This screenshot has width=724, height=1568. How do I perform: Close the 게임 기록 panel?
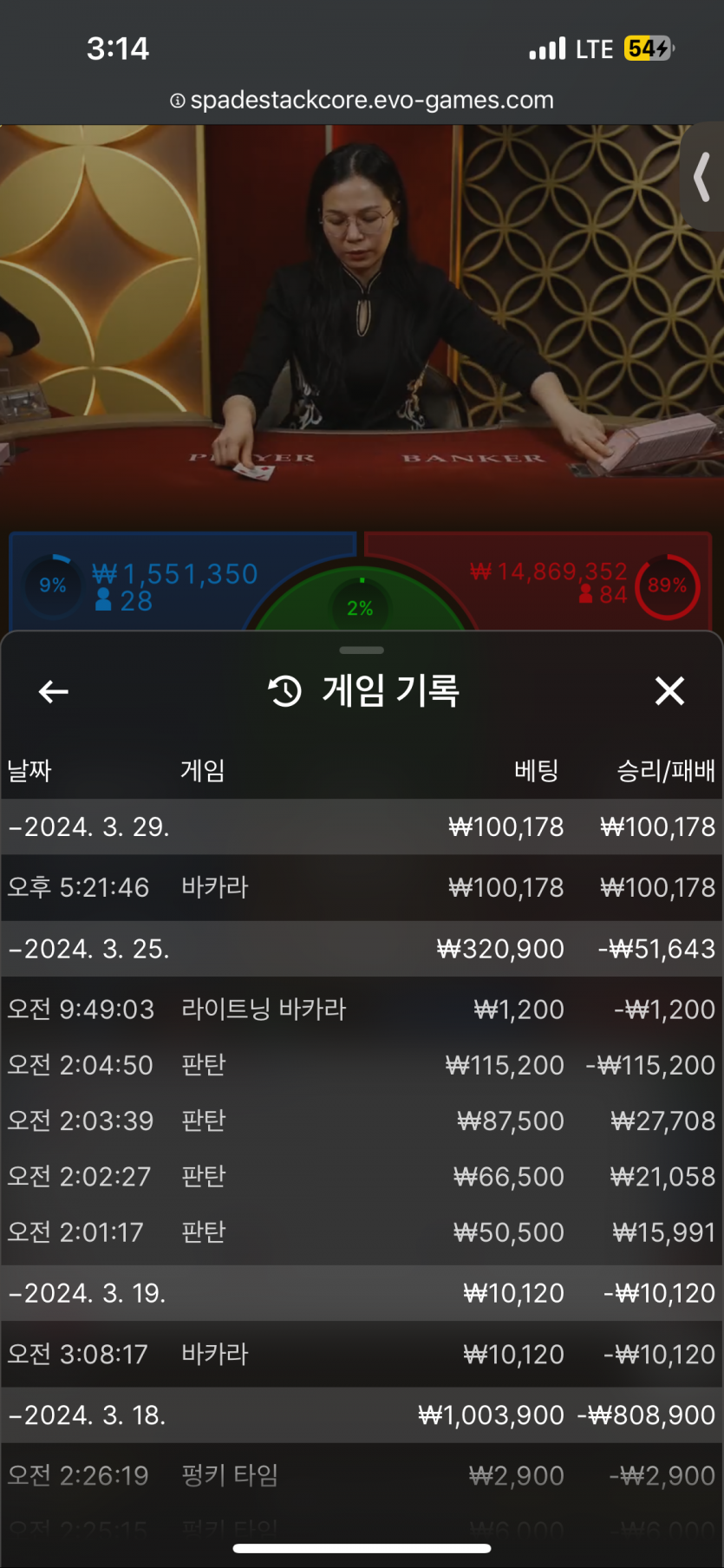pyautogui.click(x=669, y=691)
